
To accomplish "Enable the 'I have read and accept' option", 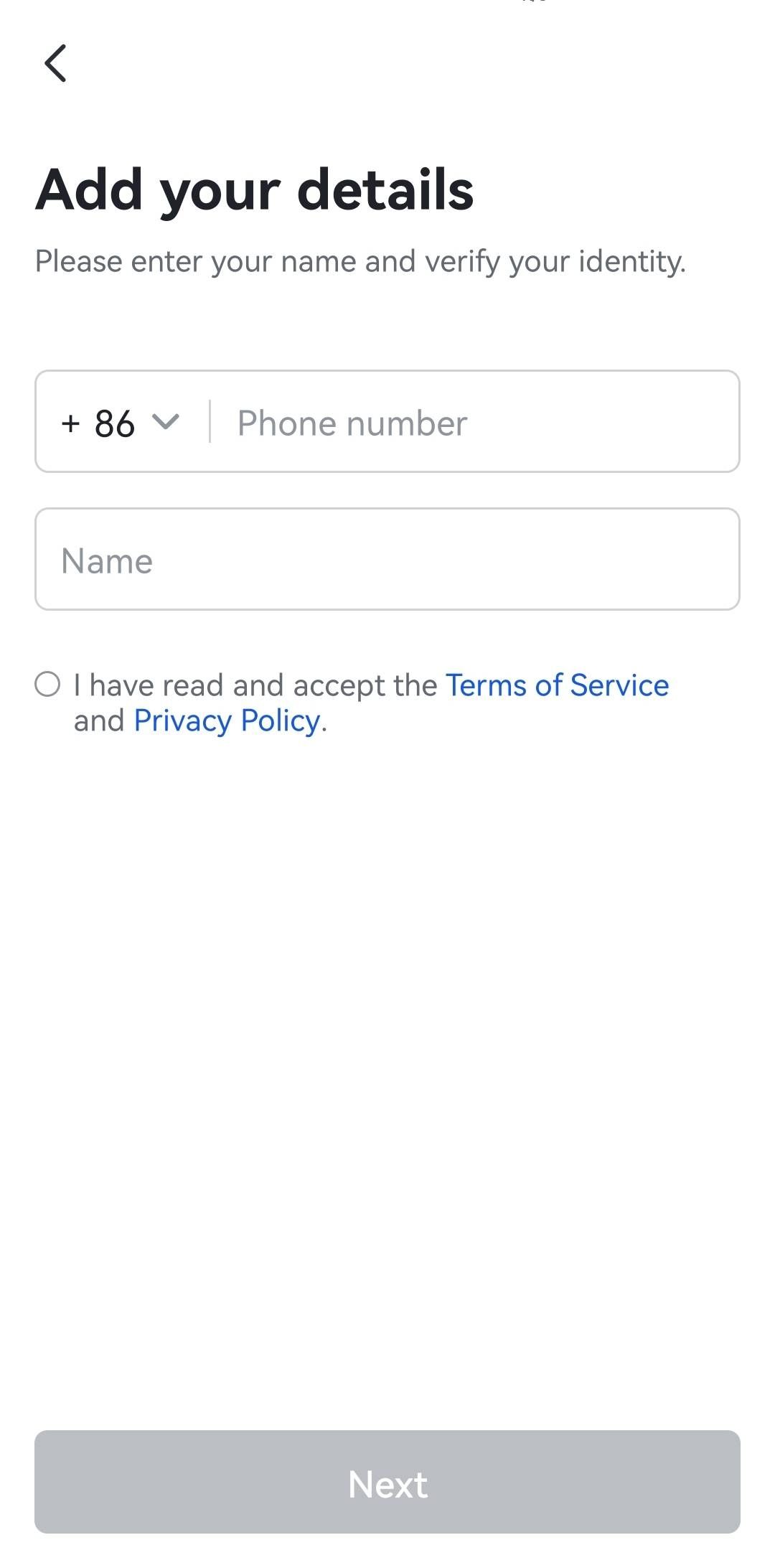I will 50,686.
